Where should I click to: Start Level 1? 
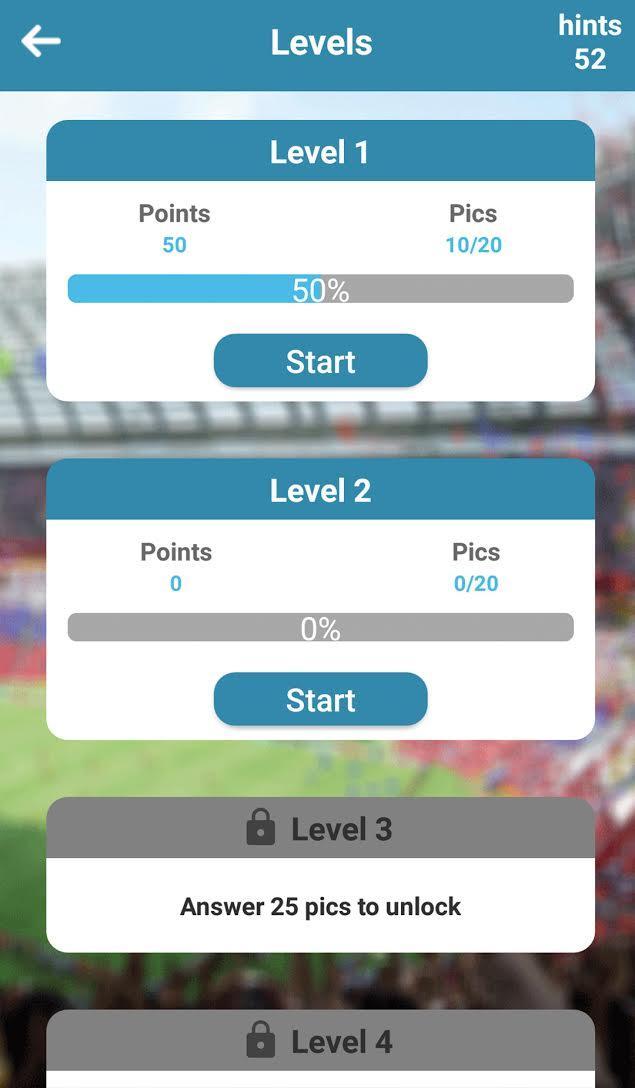pyautogui.click(x=320, y=361)
